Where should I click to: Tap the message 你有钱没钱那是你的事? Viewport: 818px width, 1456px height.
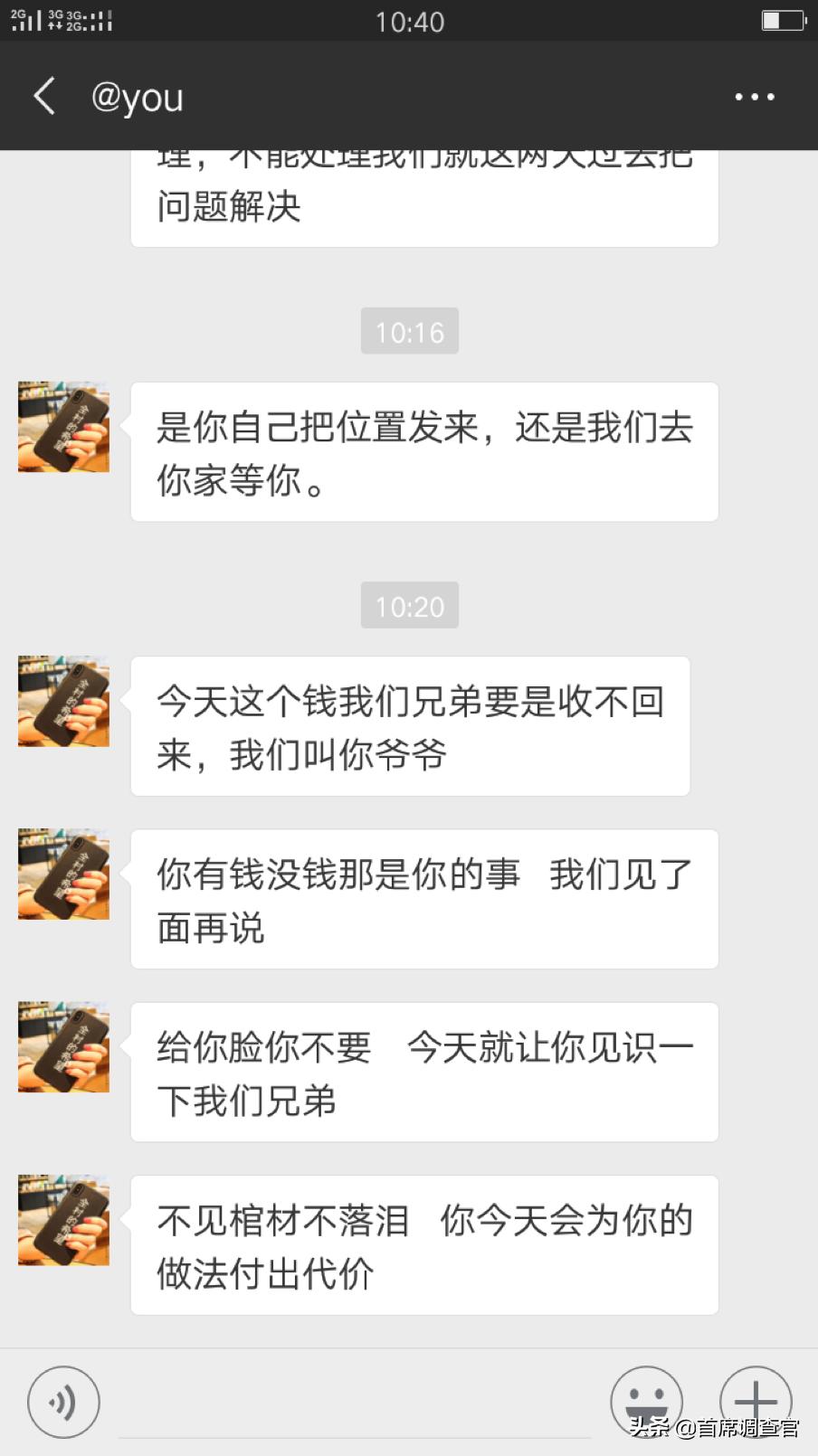pyautogui.click(x=423, y=898)
